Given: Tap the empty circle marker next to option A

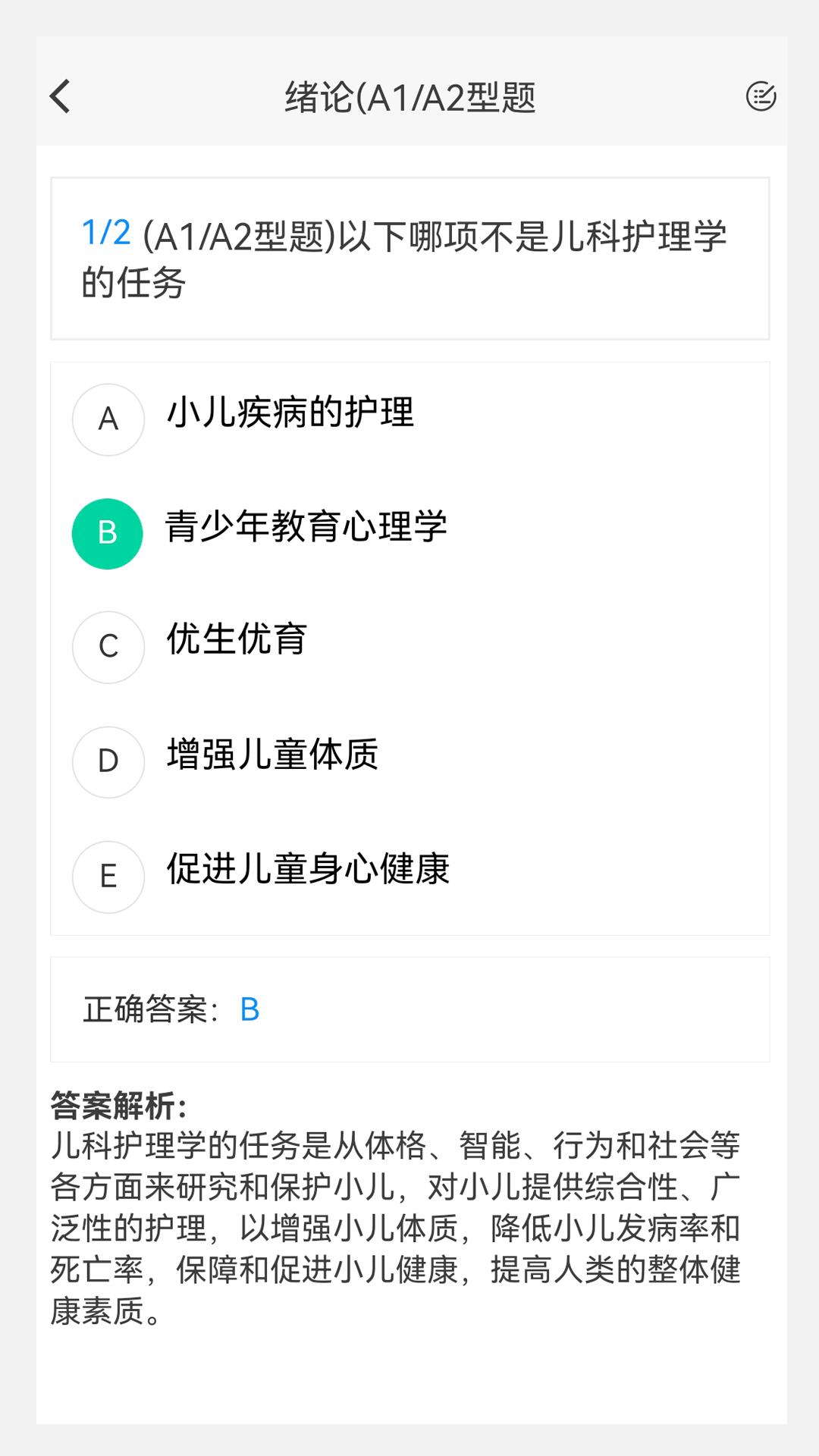Looking at the screenshot, I should click(108, 419).
